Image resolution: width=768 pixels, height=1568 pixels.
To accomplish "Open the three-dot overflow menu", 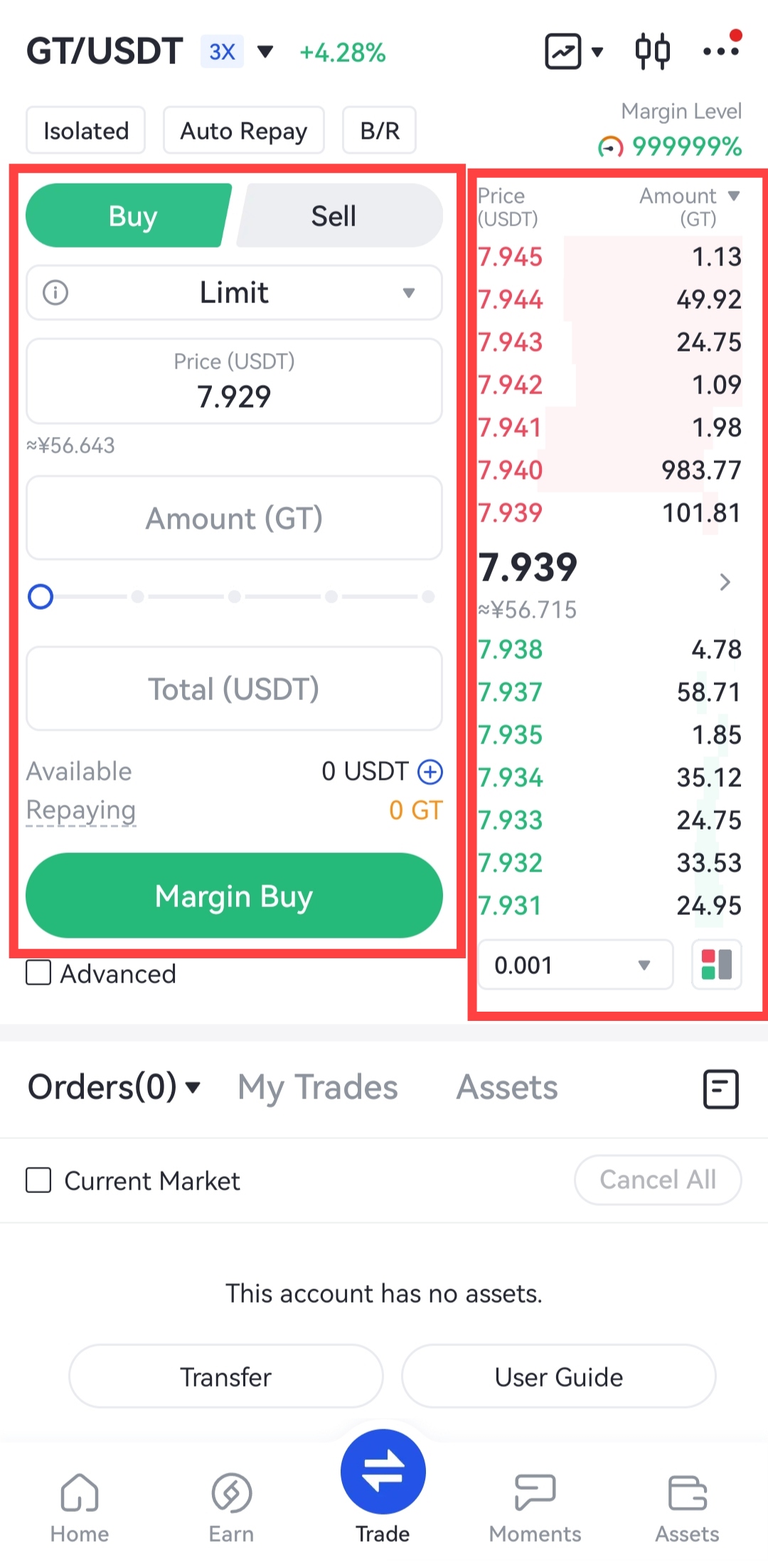I will tap(721, 50).
